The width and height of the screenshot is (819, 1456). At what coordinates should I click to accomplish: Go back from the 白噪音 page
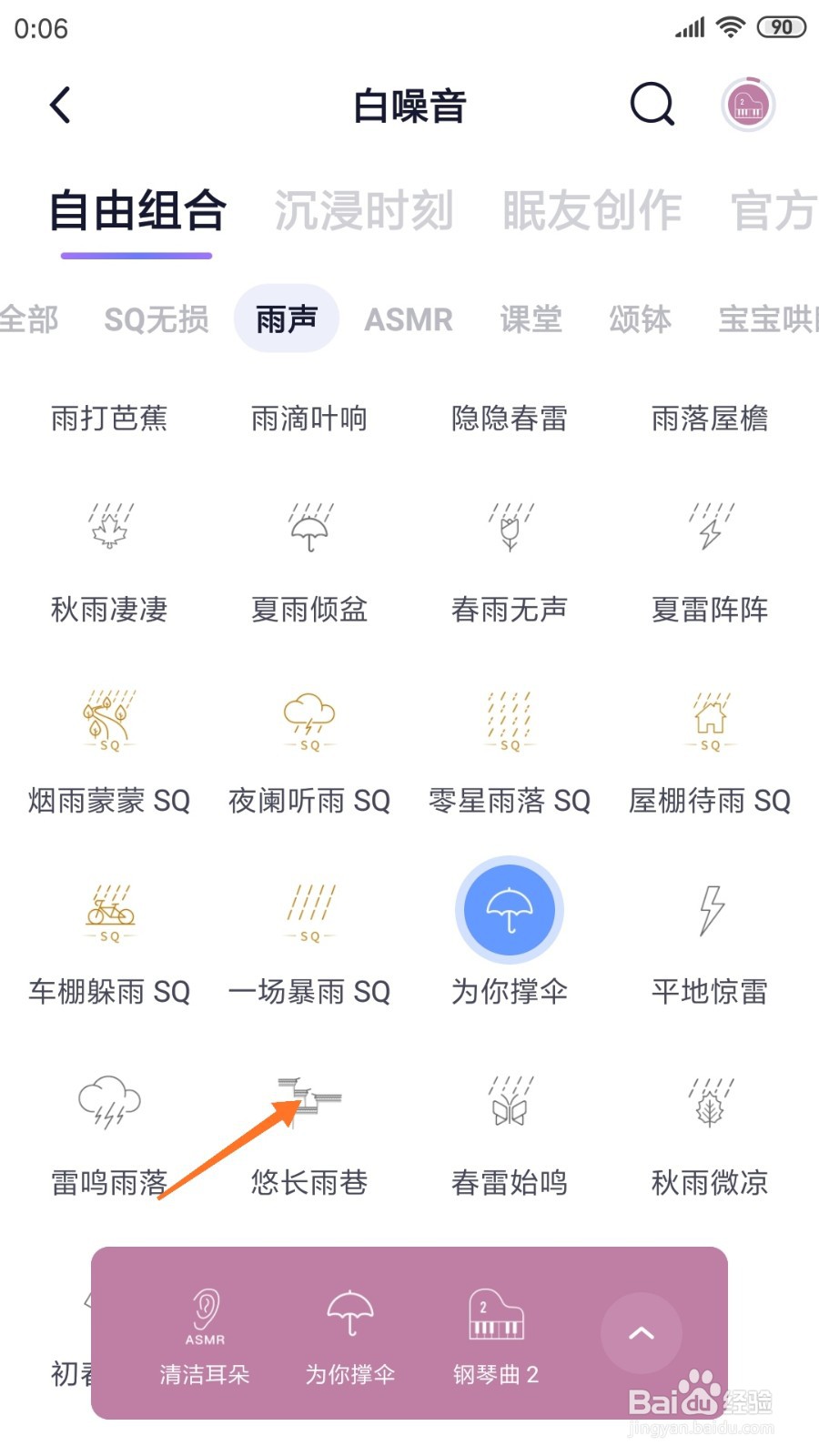coord(60,105)
